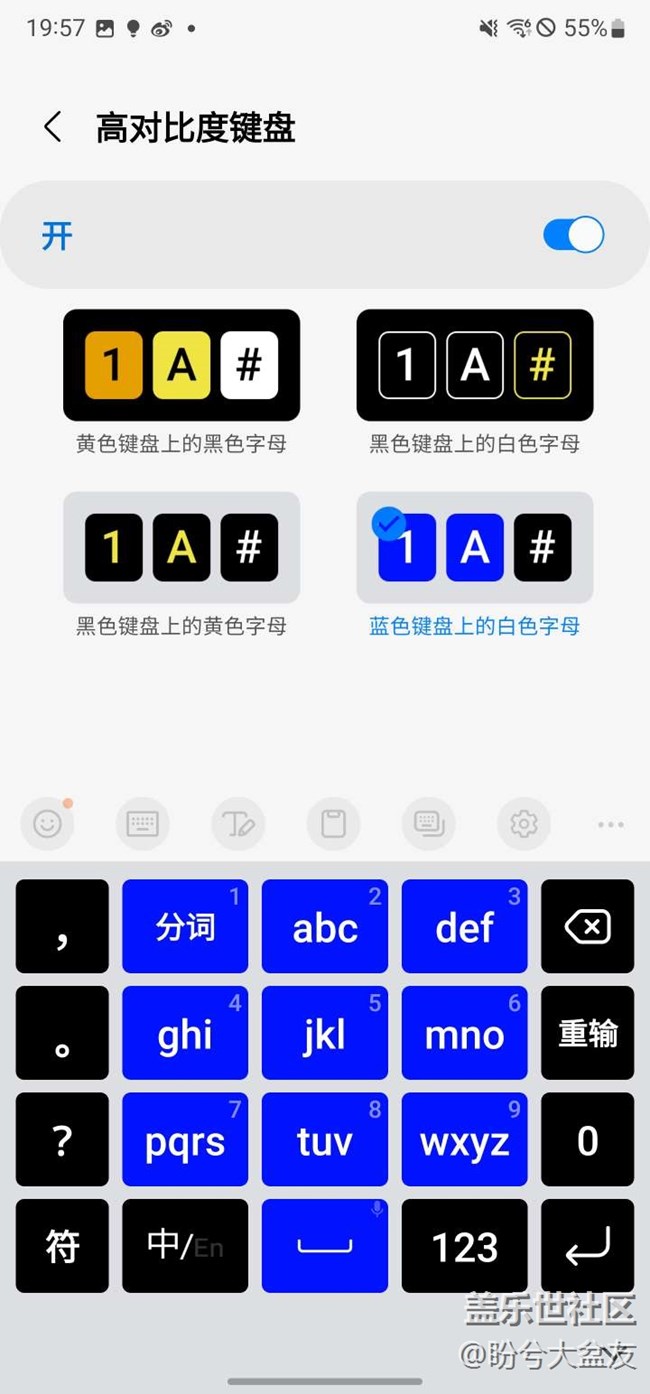The width and height of the screenshot is (650, 1394).
Task: Open the keyboard layout icon in toolbar
Action: [x=142, y=824]
